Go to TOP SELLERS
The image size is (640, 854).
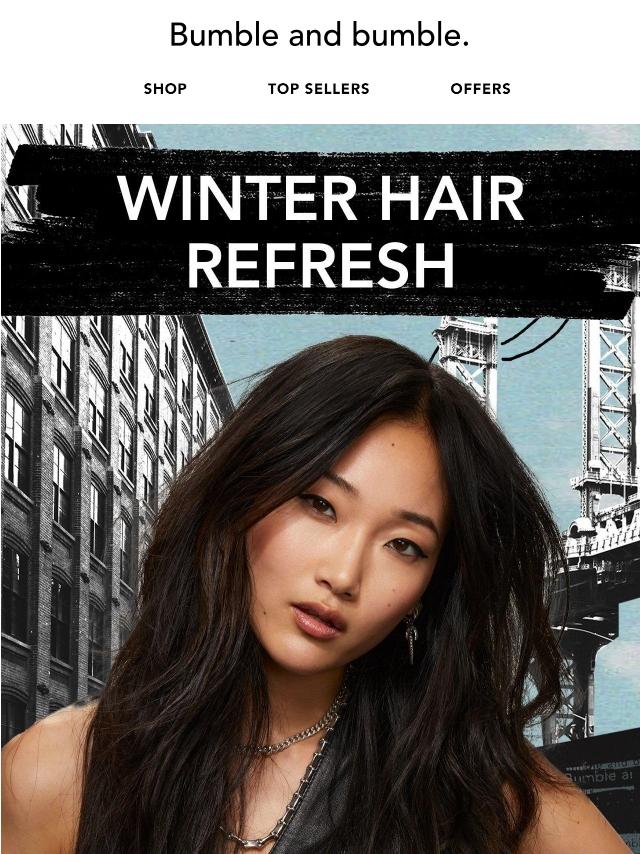tap(318, 89)
